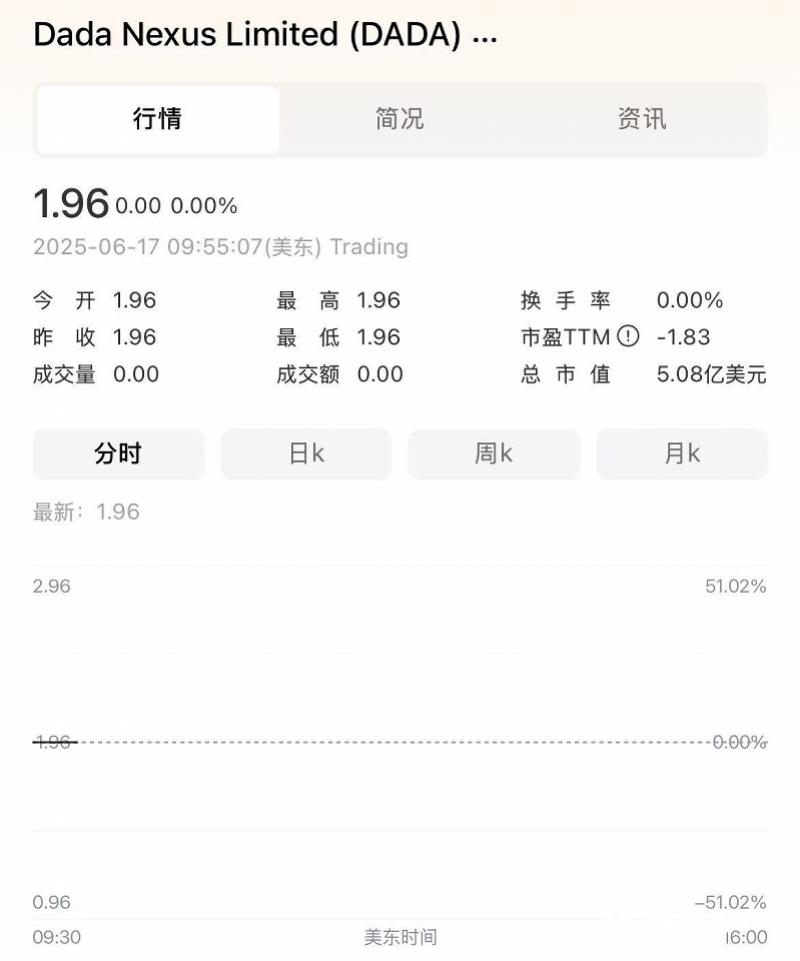Viewport: 800px width, 961px height.
Task: Click the current price 1.96
Action: (70, 203)
